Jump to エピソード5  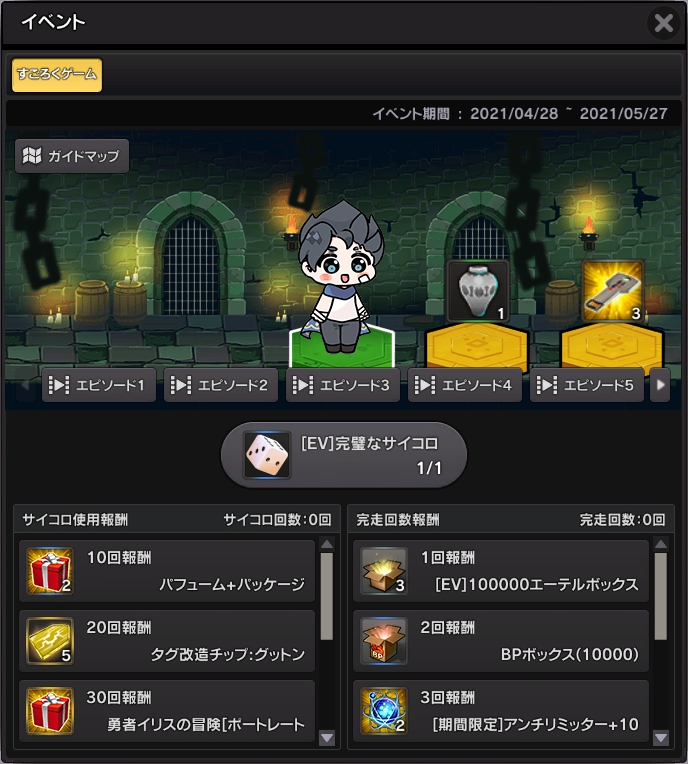[x=587, y=385]
